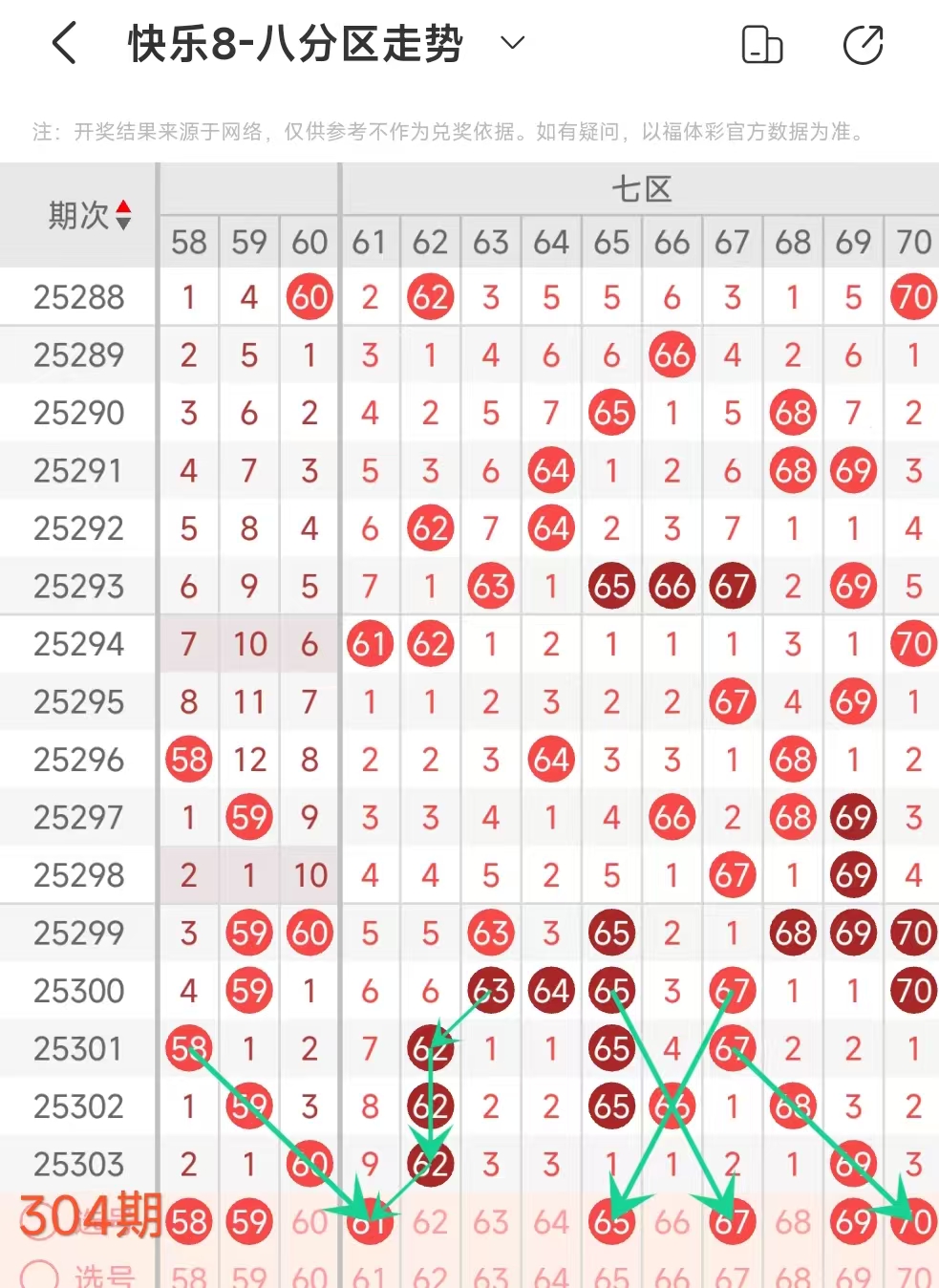Pick number 66 in the highlighted pick row
This screenshot has height=1288, width=939.
[x=672, y=1222]
